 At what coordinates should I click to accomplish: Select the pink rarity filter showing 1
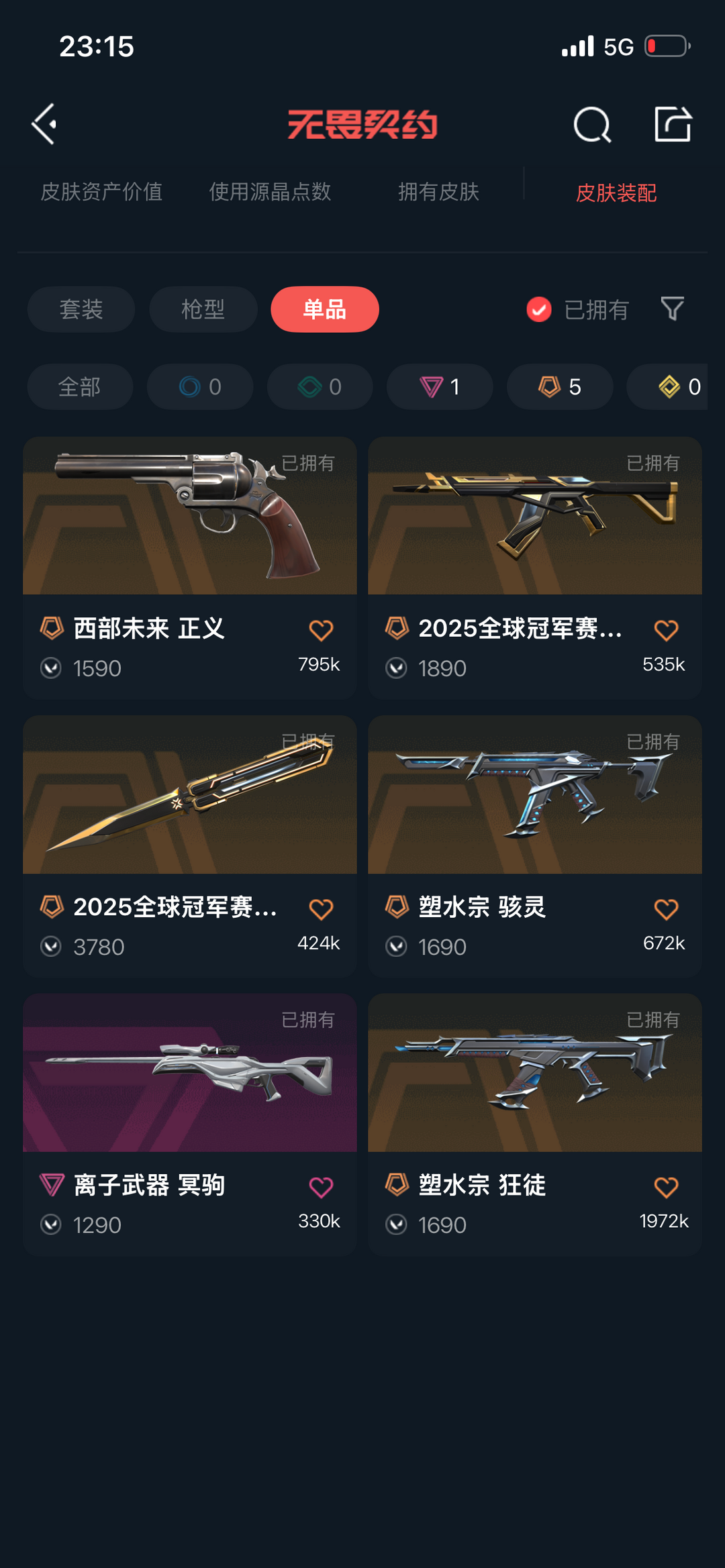[x=439, y=387]
